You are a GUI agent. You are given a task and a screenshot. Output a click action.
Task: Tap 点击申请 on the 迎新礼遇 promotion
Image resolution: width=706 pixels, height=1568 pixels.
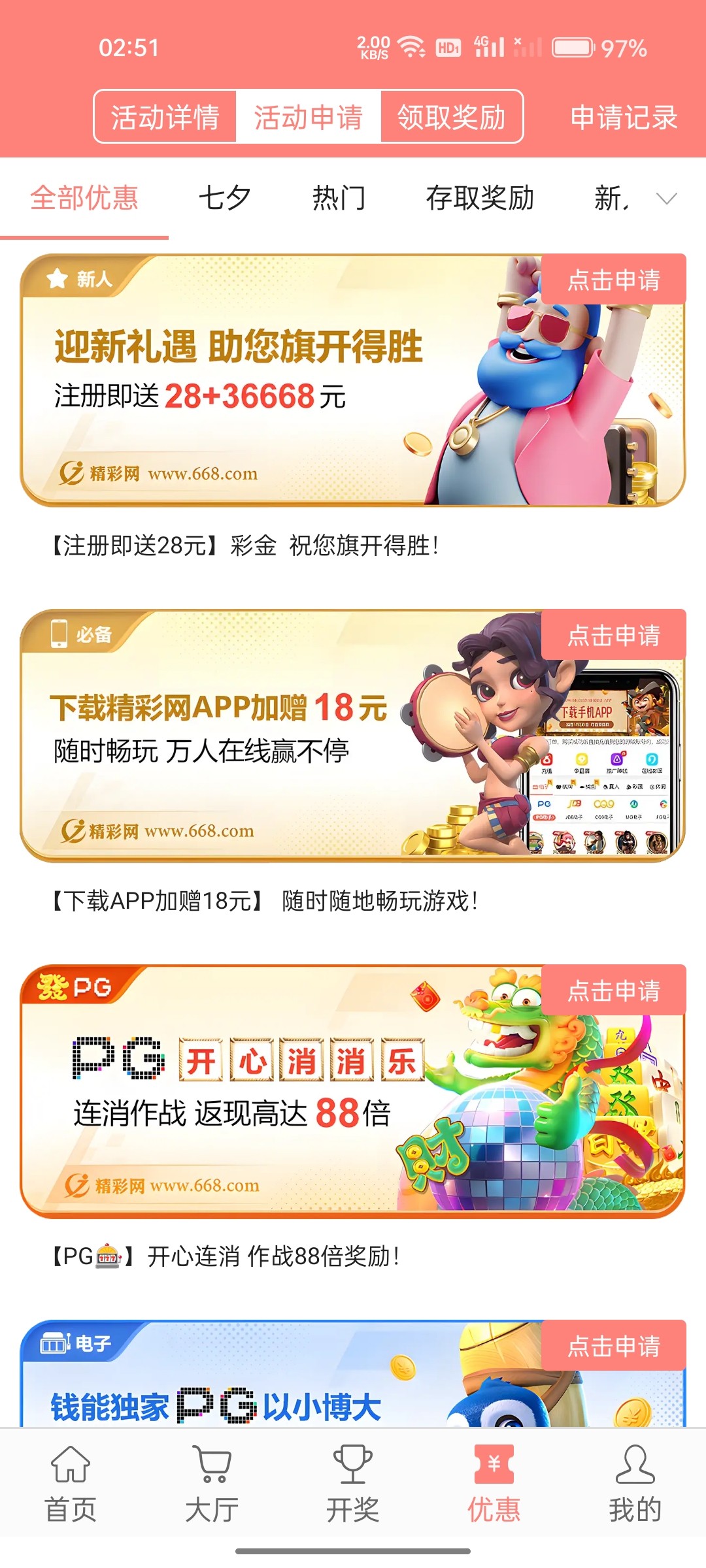coord(613,280)
